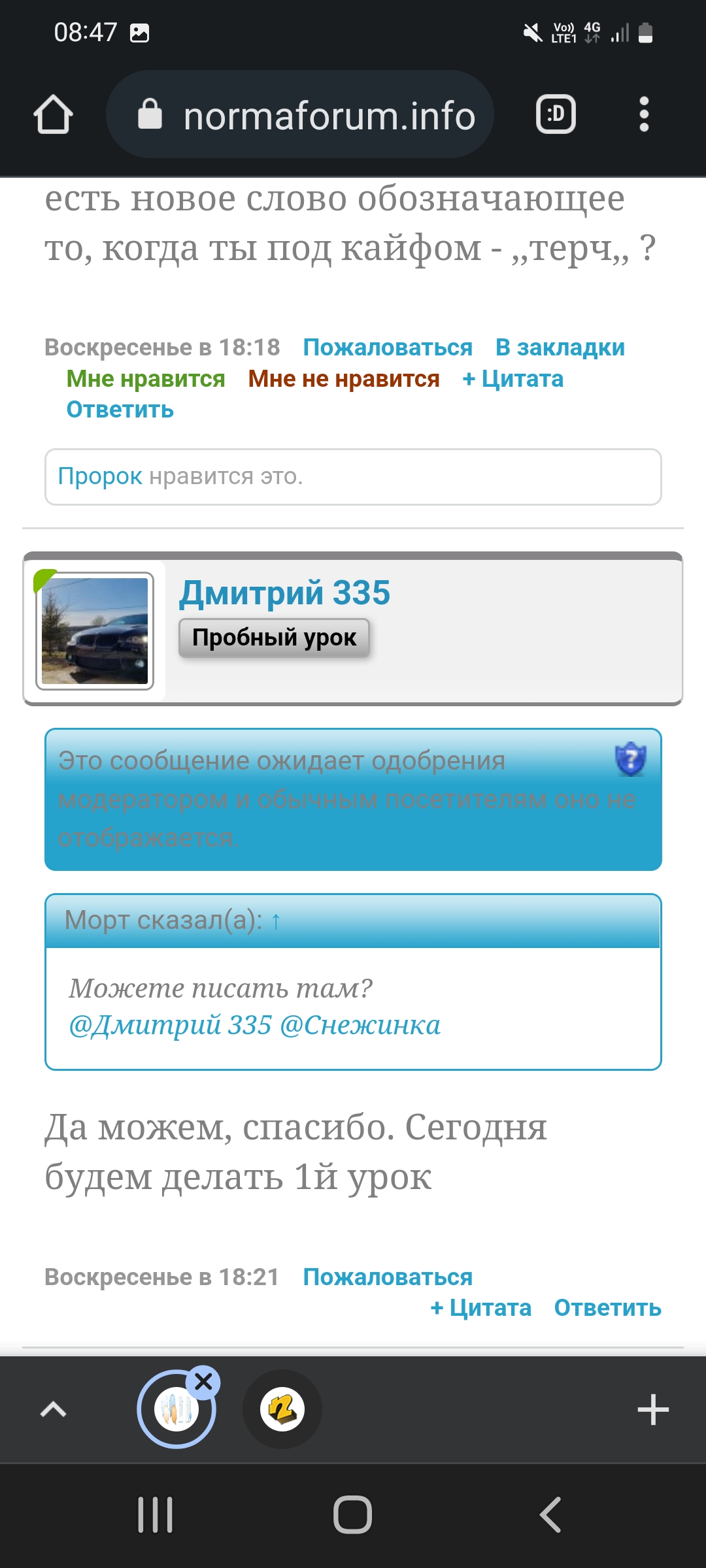Open Дмитрий 335's profile name

tap(284, 593)
